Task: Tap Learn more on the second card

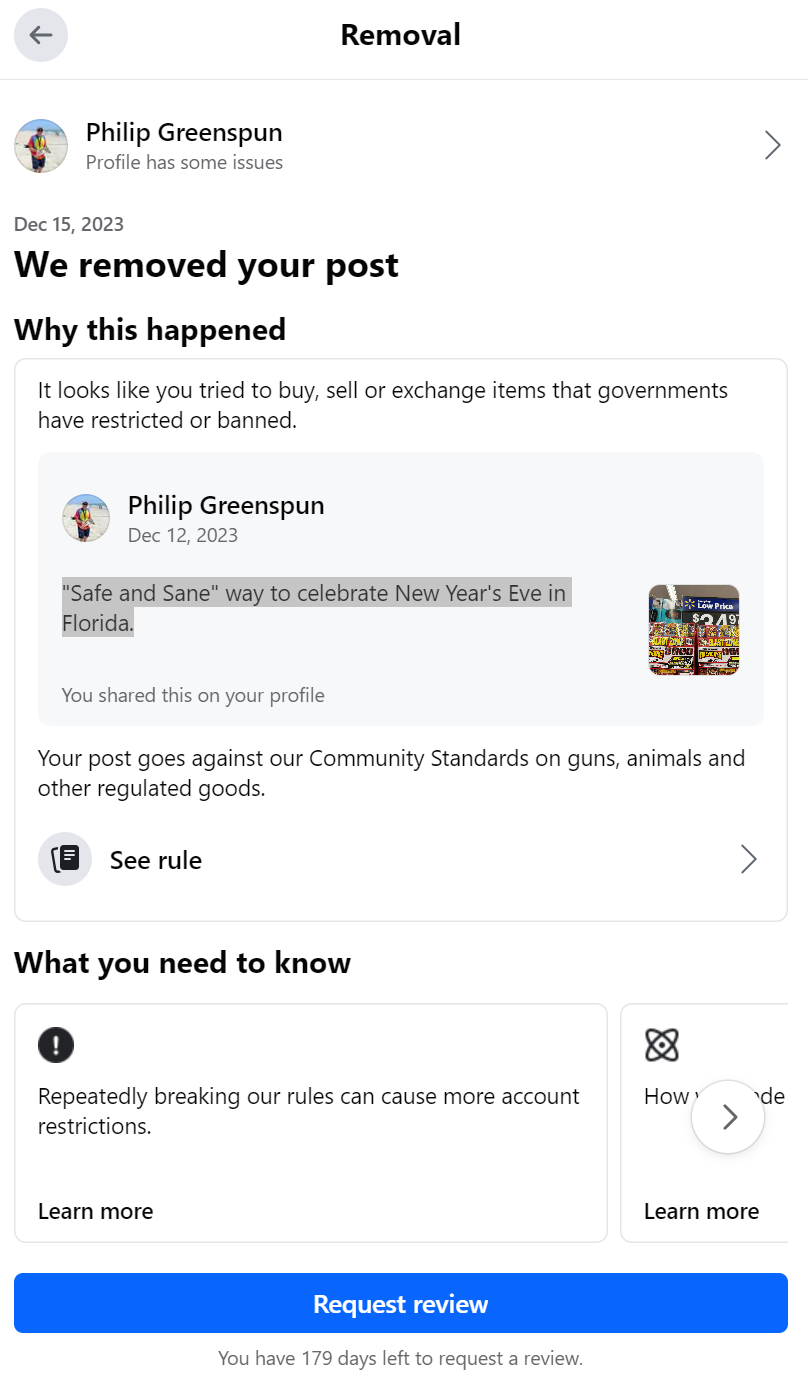Action: tap(701, 1211)
